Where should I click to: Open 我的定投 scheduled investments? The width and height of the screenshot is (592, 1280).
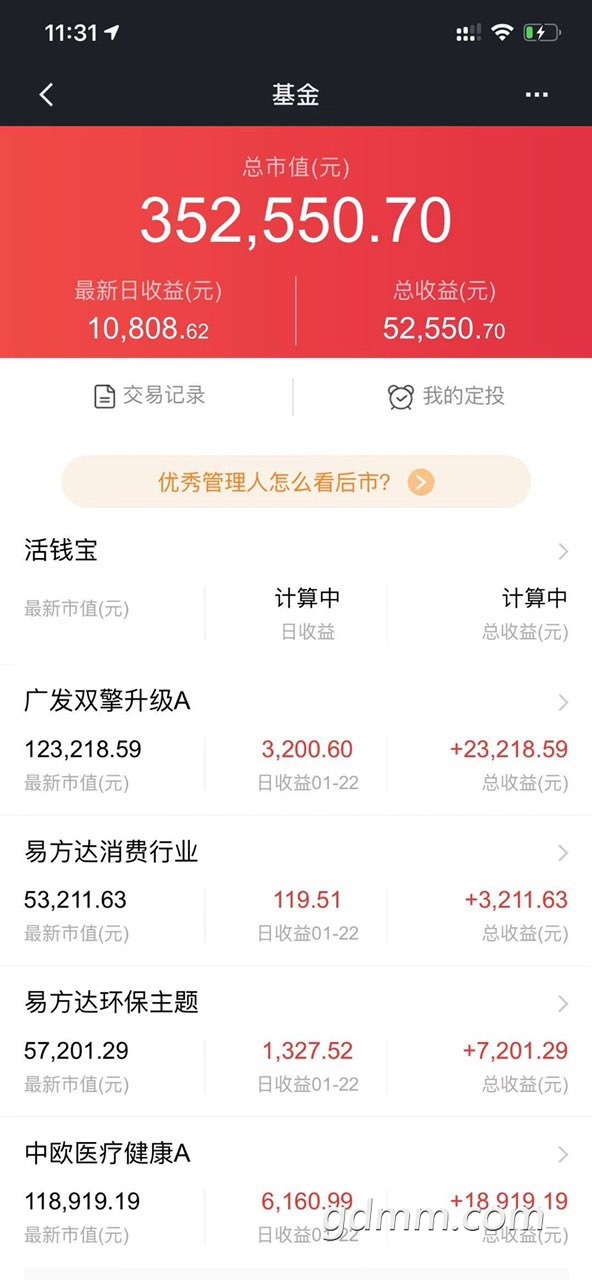[x=446, y=396]
